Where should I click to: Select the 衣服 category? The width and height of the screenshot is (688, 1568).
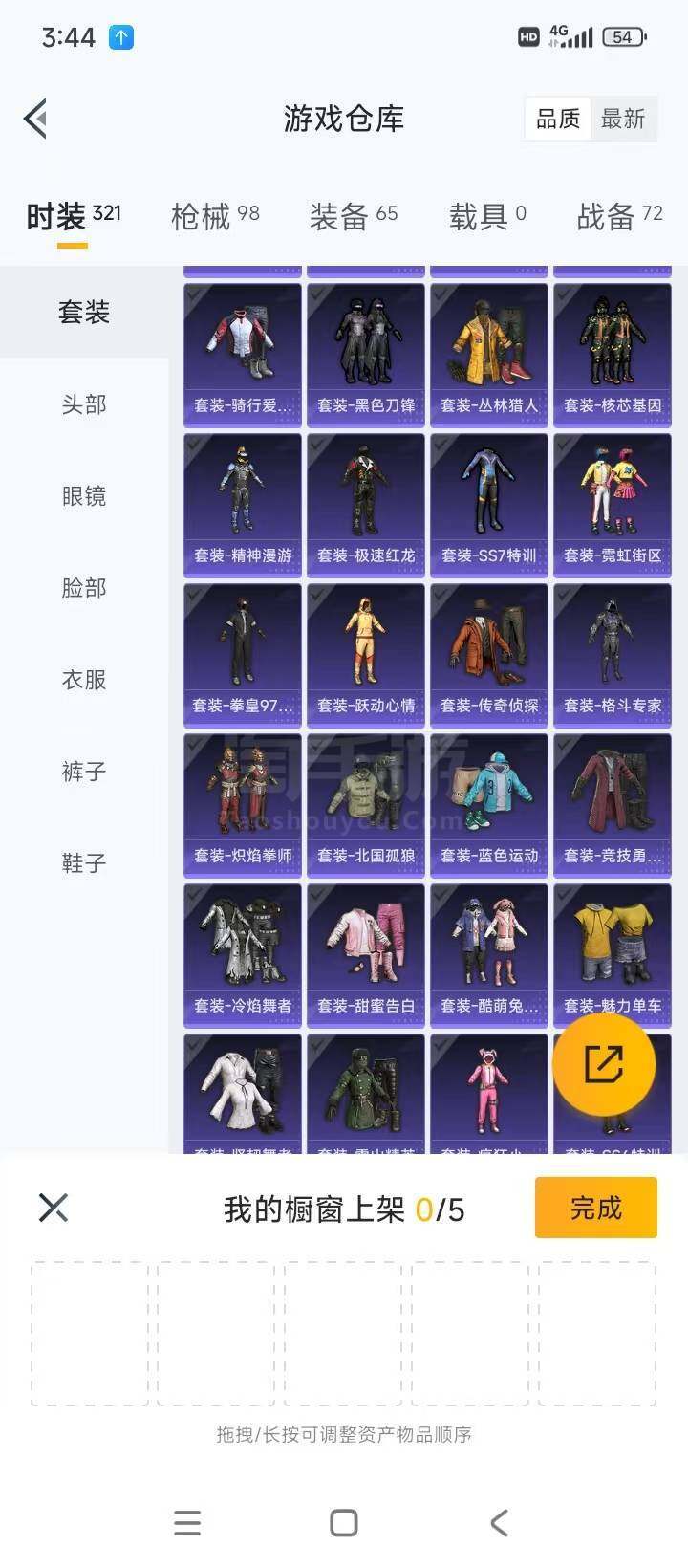[x=84, y=680]
